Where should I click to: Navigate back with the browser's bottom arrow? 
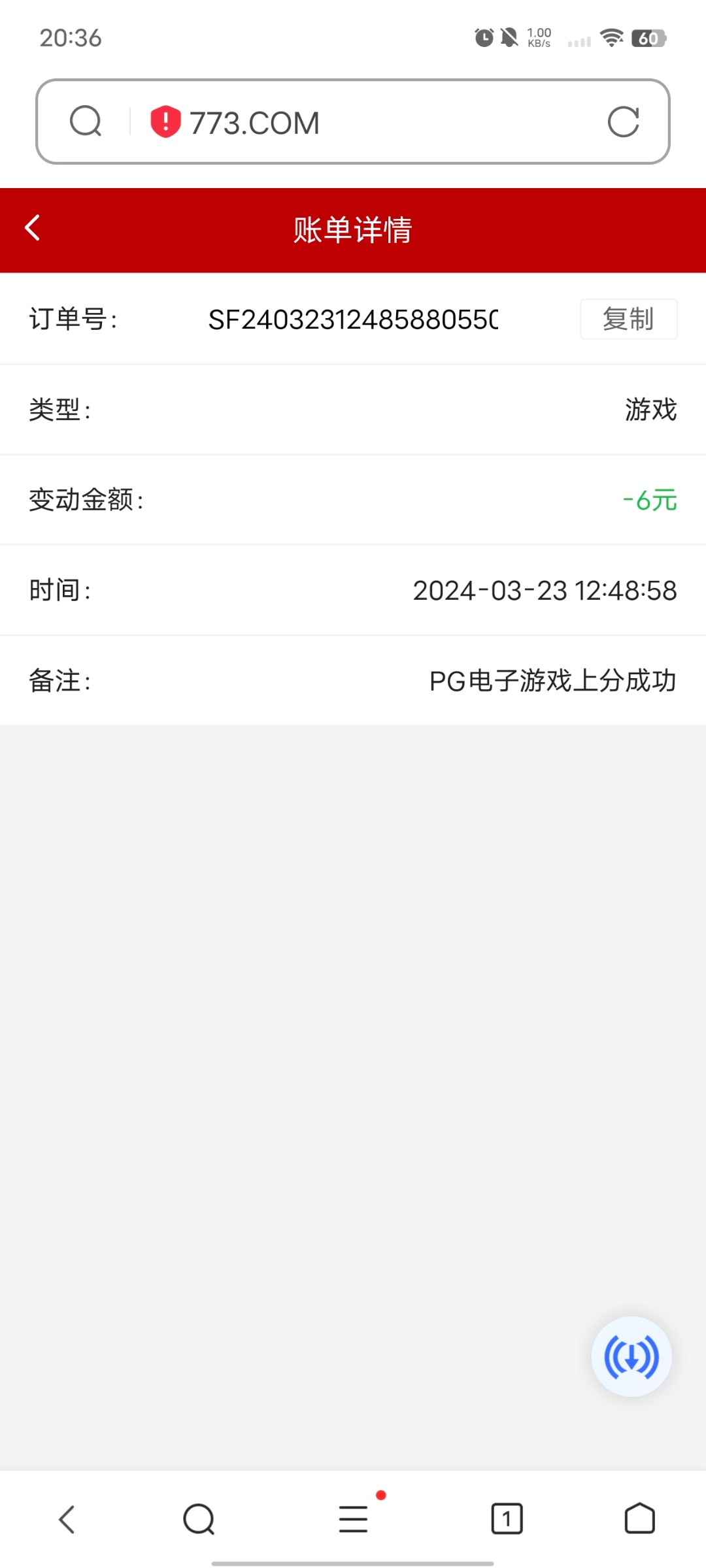67,1519
